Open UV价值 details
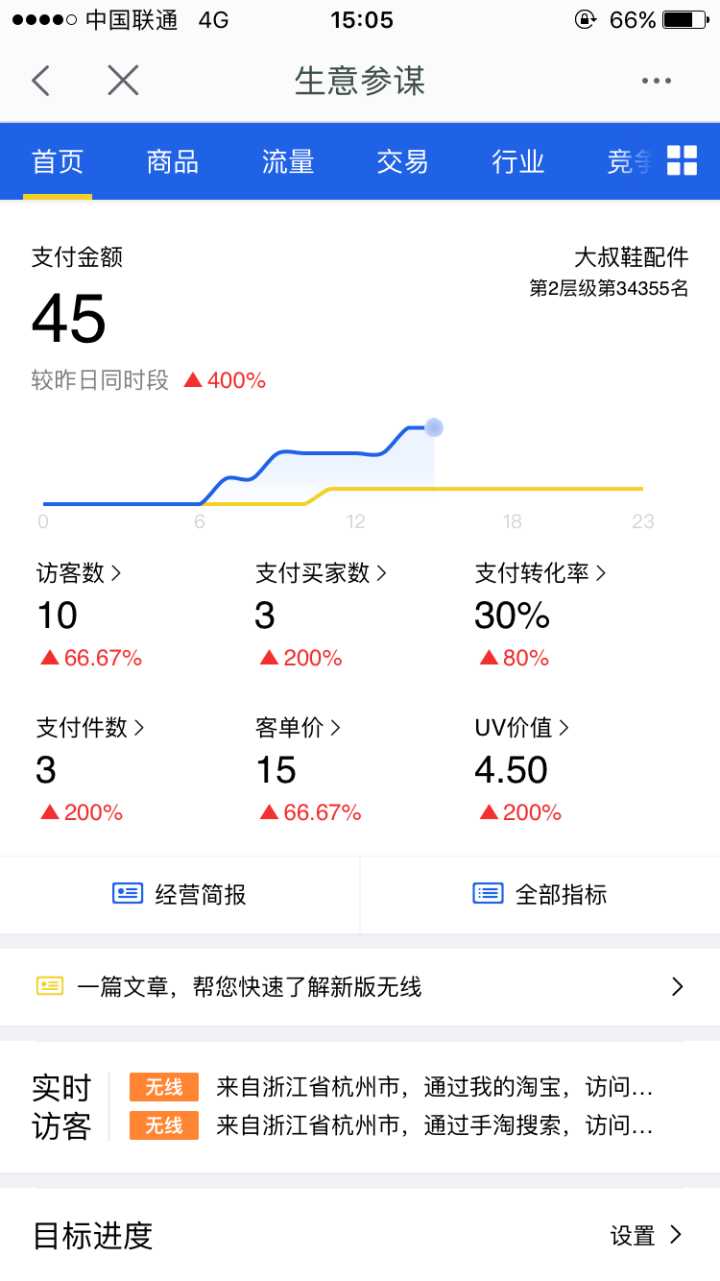 [x=522, y=728]
